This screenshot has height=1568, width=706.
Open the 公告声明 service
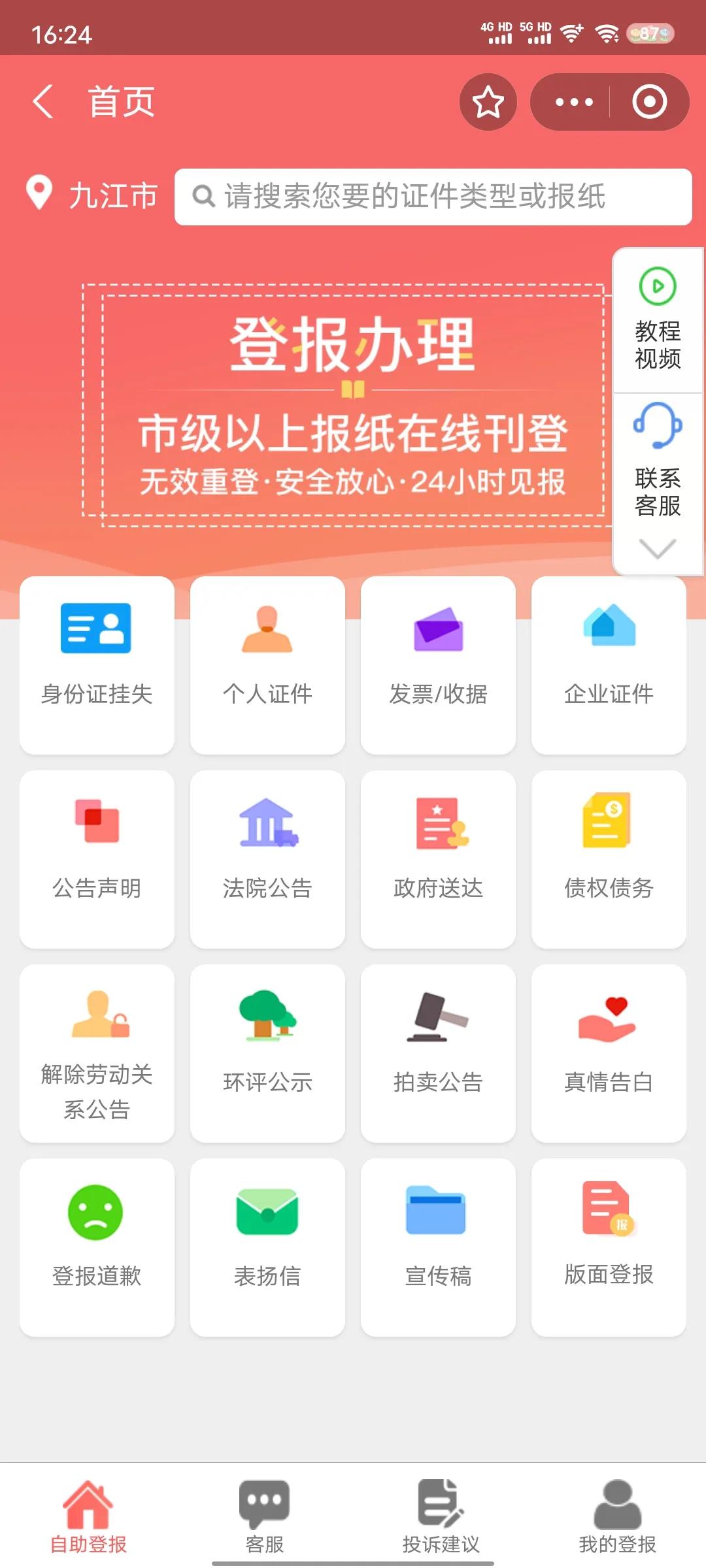(97, 856)
